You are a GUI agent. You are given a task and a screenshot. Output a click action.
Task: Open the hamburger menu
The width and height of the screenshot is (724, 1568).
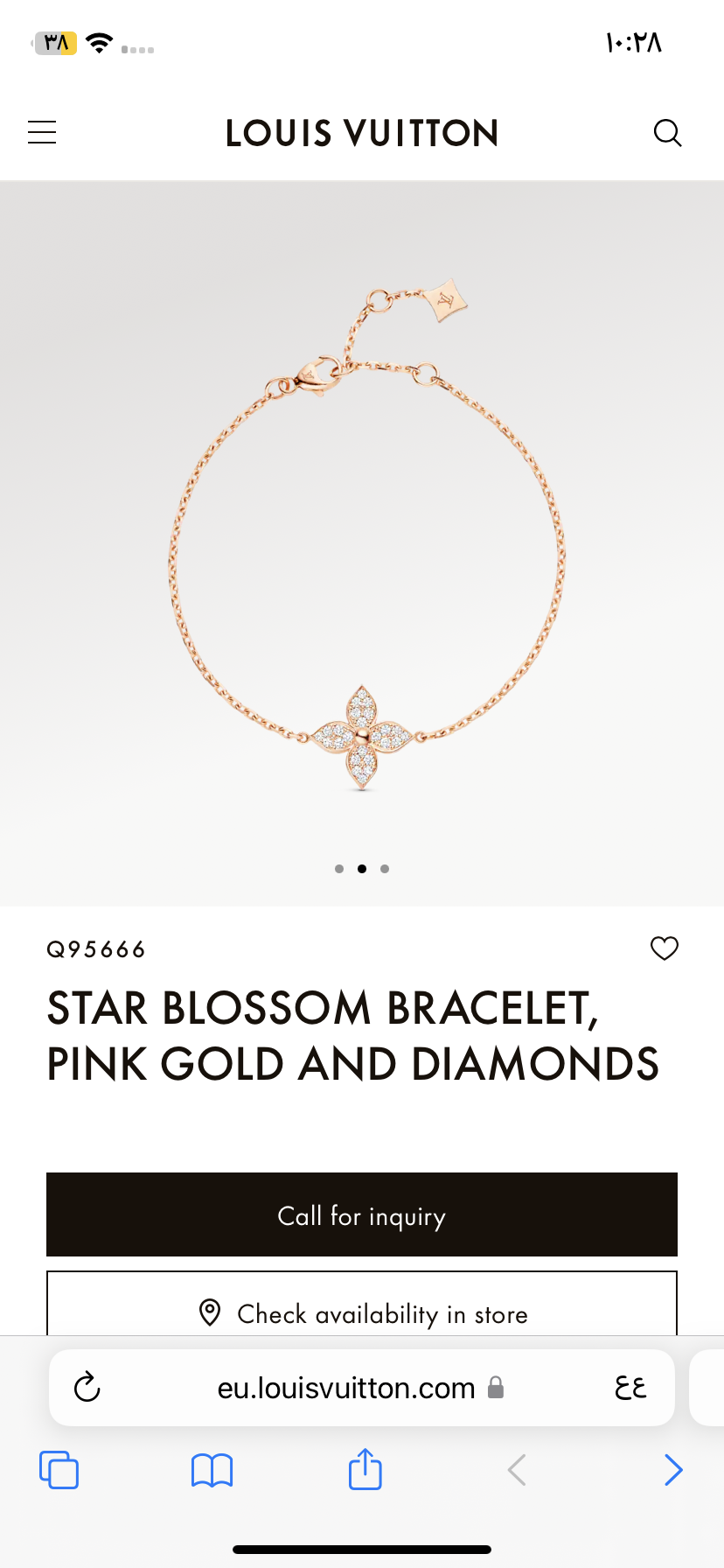(x=42, y=133)
